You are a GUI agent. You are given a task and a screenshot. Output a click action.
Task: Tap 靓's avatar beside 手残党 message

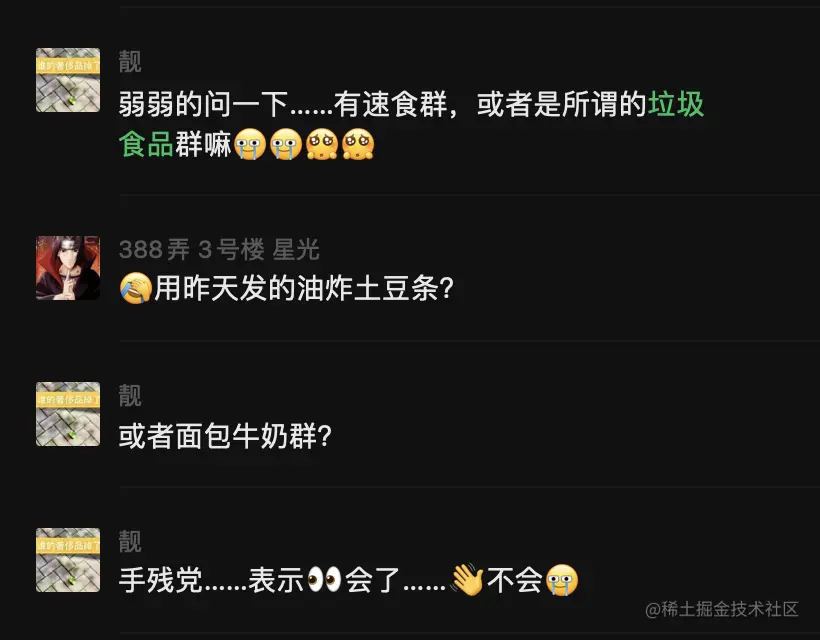coord(68,560)
